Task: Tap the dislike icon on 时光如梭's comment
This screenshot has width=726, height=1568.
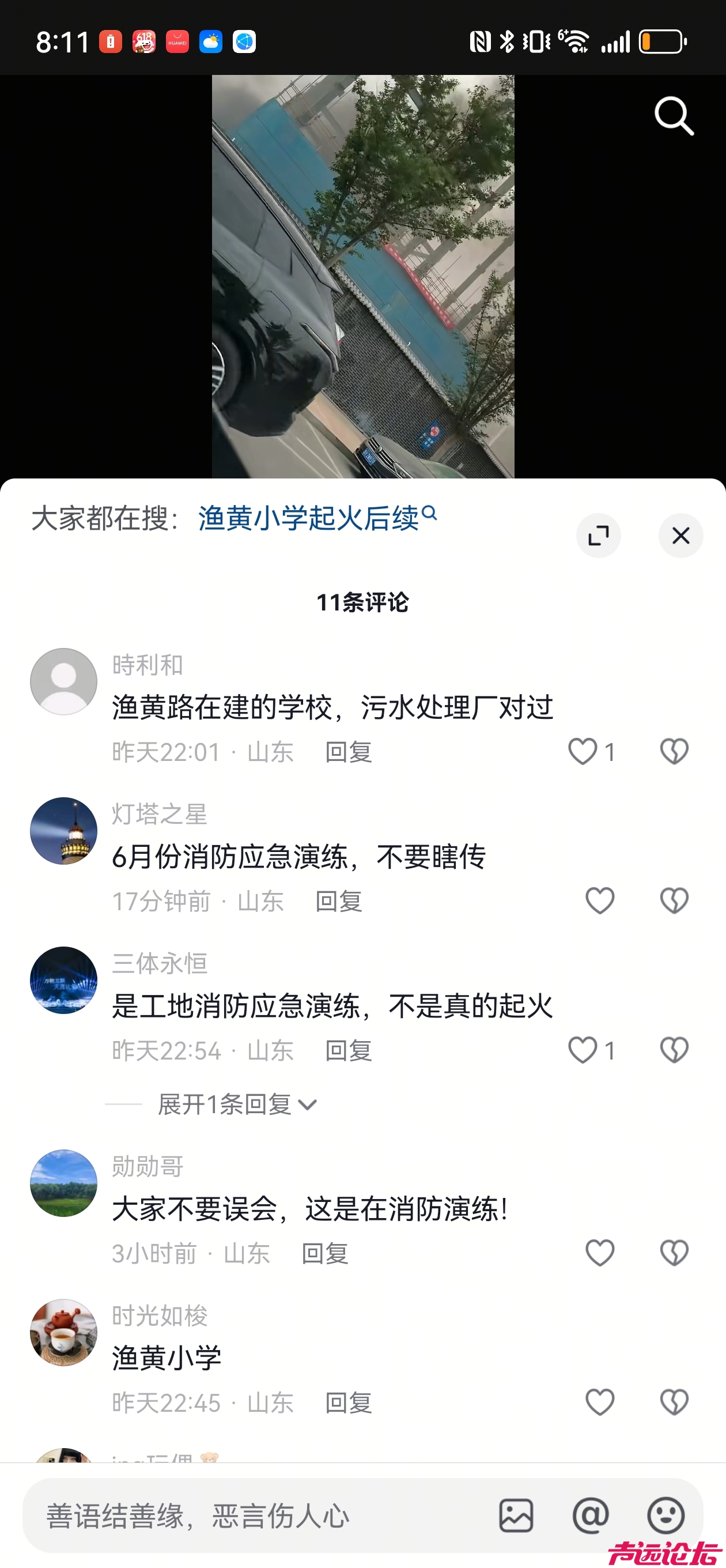Action: (673, 1402)
